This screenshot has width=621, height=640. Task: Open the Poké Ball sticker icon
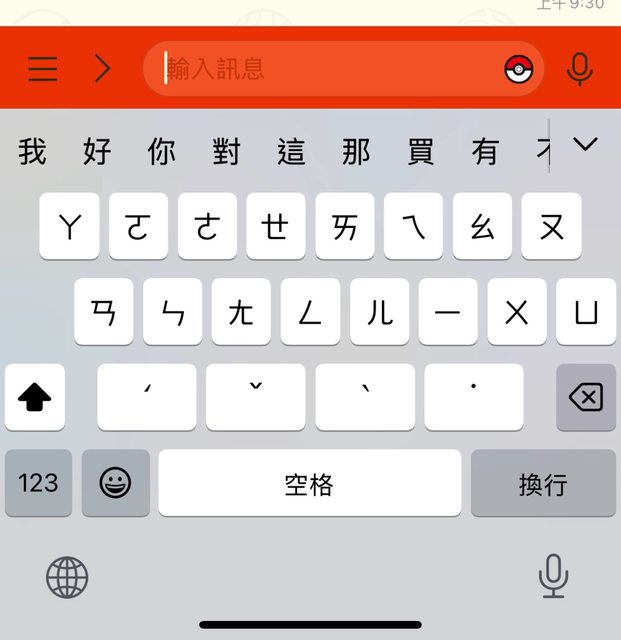(518, 69)
